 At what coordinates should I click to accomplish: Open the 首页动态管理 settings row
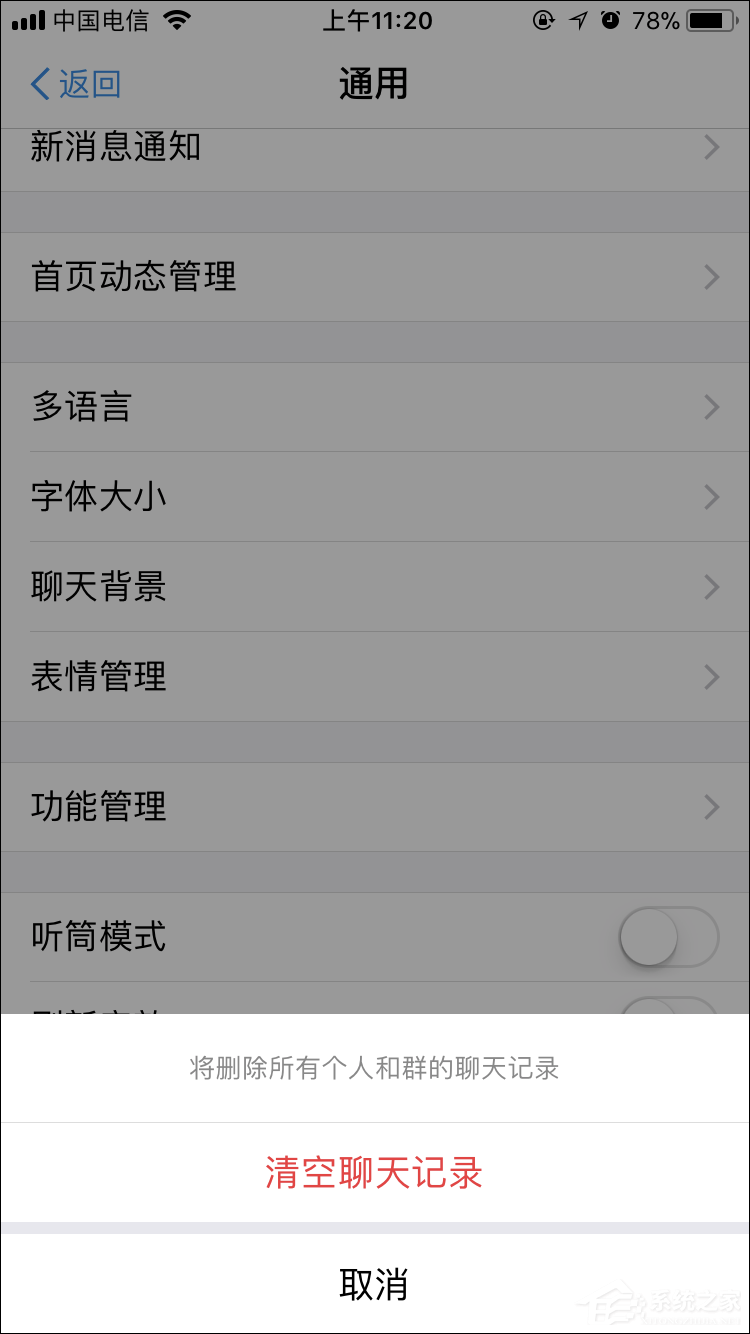click(x=375, y=277)
